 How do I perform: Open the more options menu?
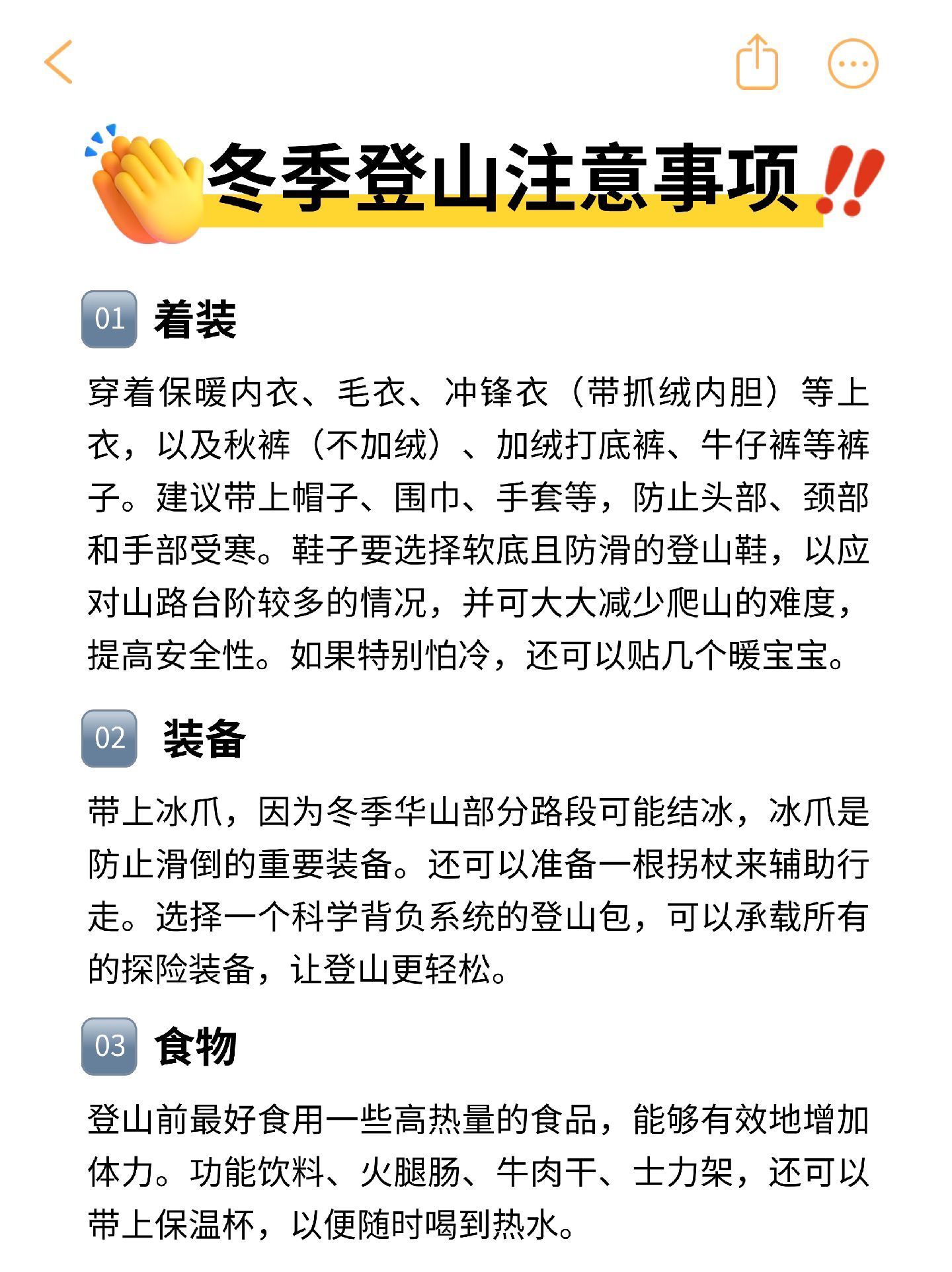point(853,63)
